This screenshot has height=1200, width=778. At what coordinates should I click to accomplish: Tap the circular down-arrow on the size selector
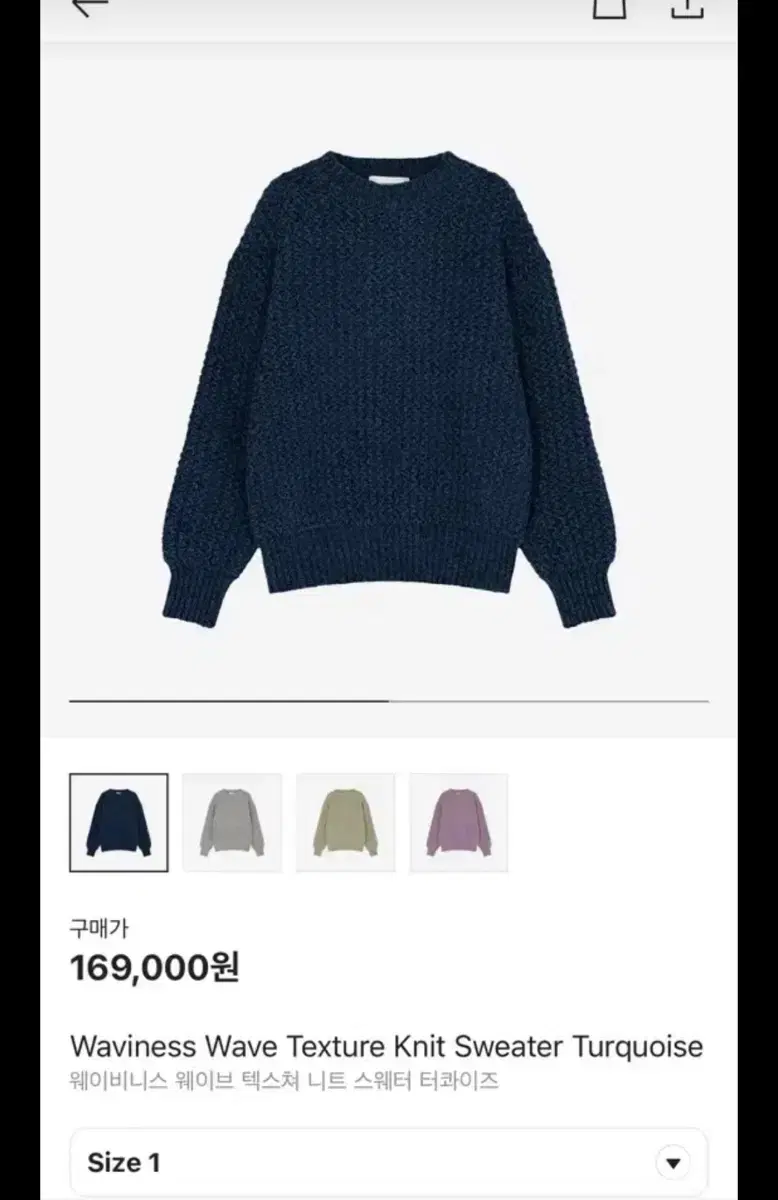(x=675, y=1162)
